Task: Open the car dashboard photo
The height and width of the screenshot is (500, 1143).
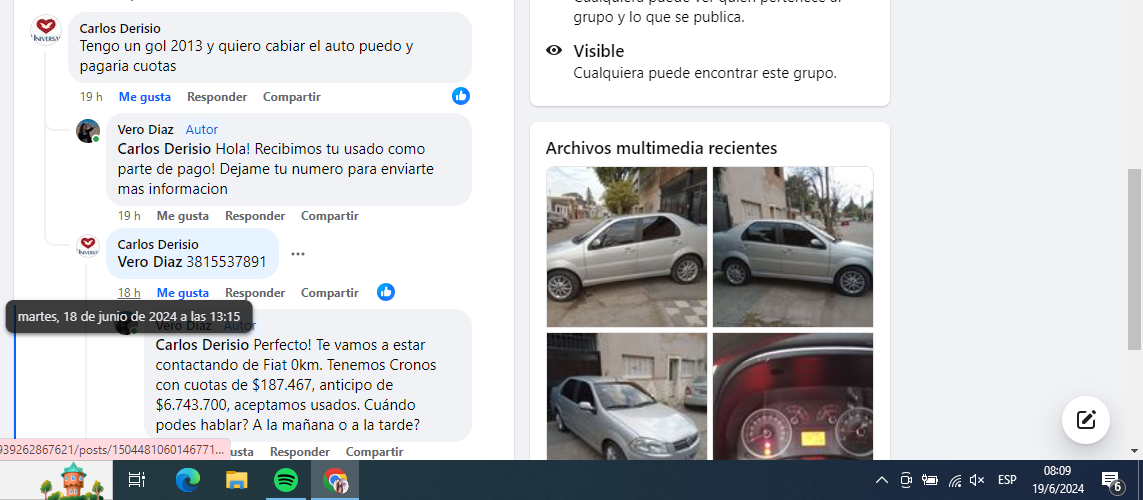Action: [792, 396]
